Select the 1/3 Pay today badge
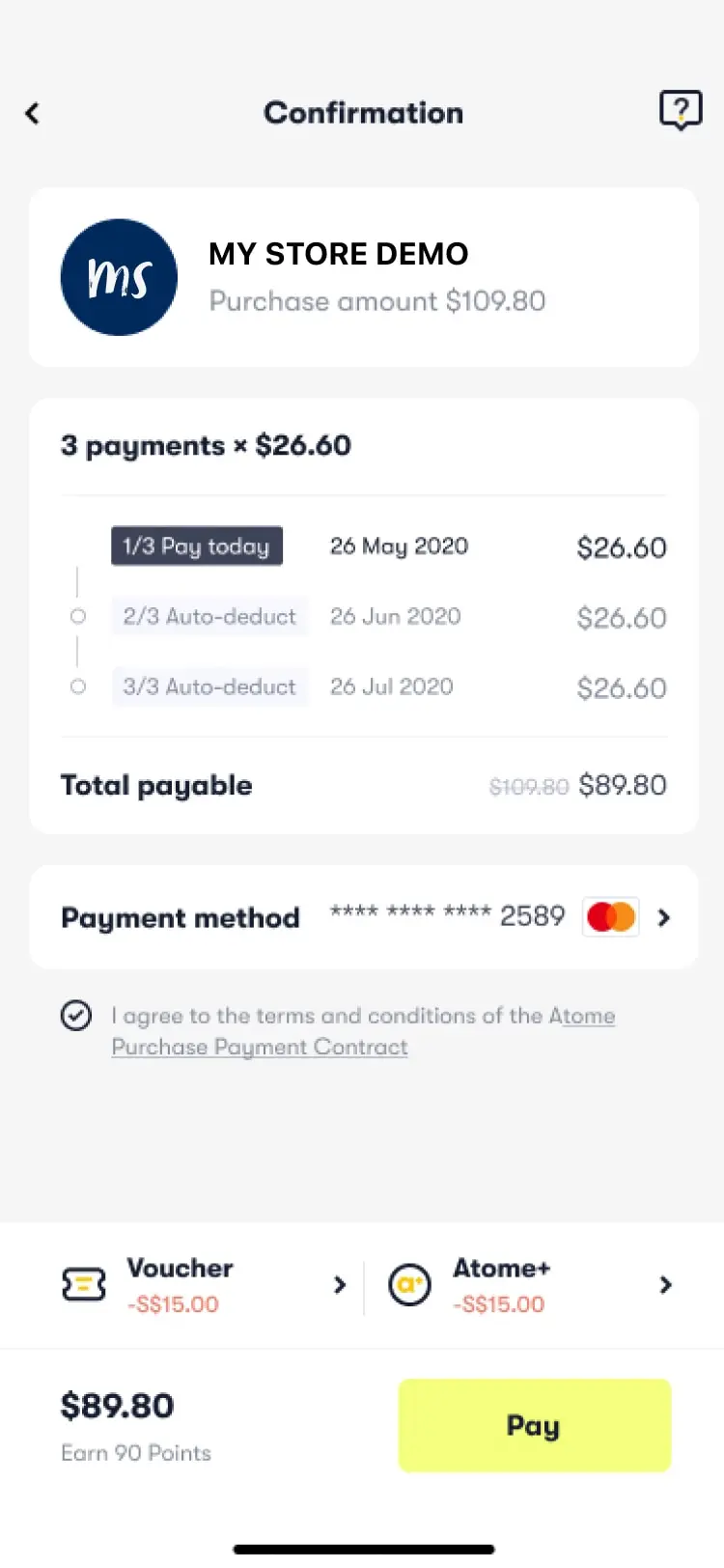This screenshot has height=1568, width=724. tap(196, 546)
